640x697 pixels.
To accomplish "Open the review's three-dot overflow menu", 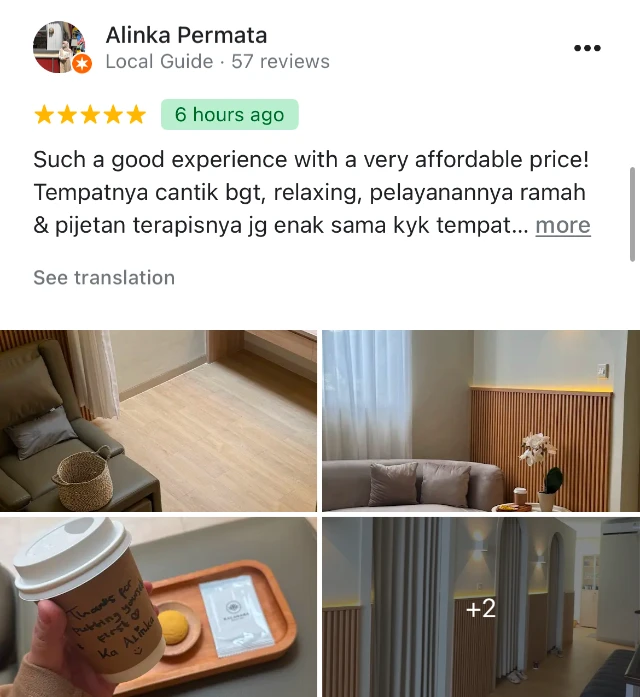I will [x=587, y=48].
